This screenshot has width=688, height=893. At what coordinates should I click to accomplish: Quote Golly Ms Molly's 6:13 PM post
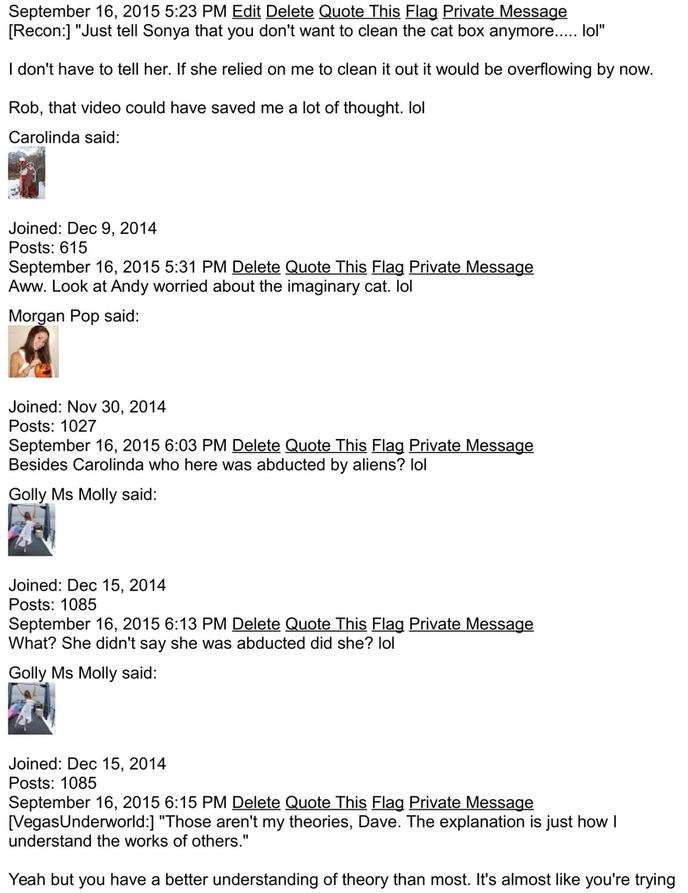coord(326,624)
